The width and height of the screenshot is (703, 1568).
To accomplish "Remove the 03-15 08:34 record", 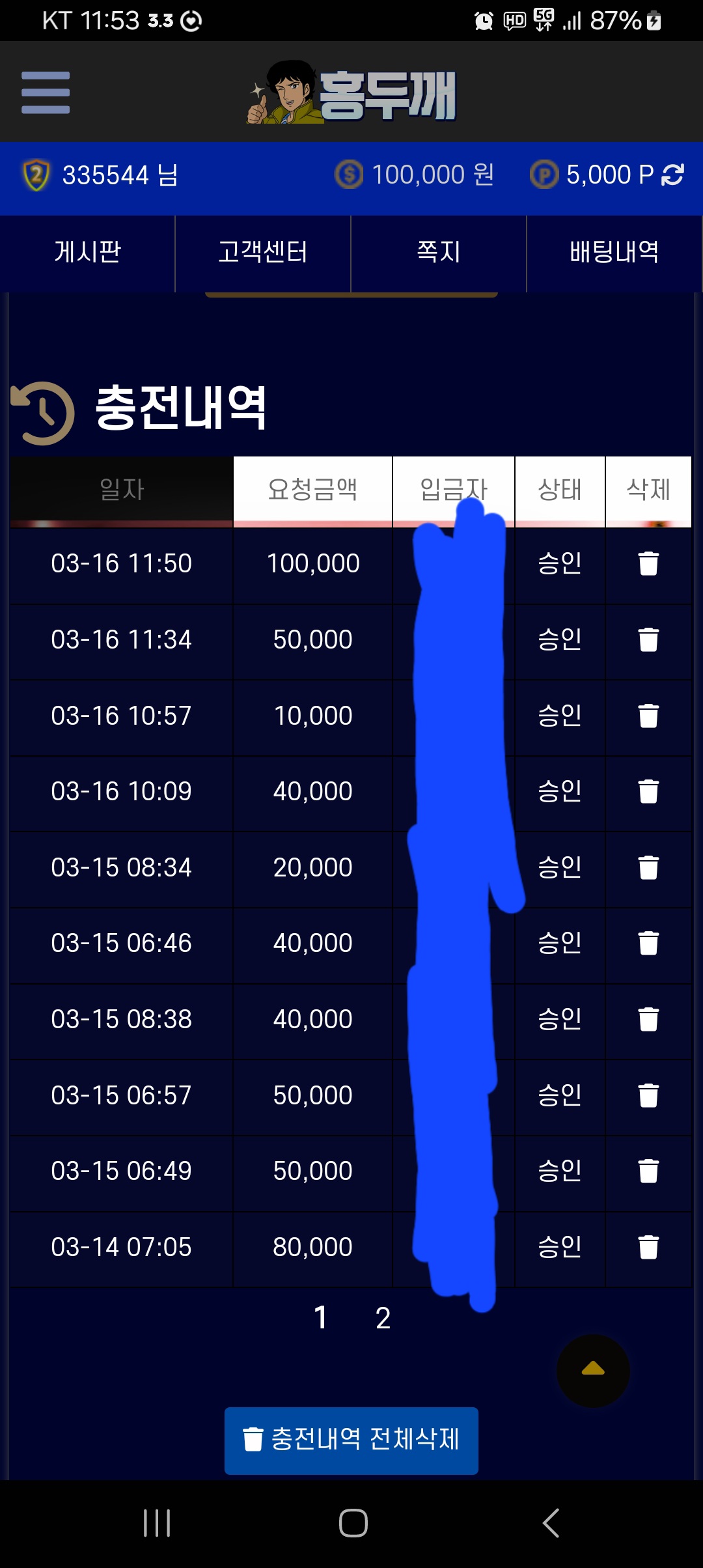I will [x=648, y=868].
